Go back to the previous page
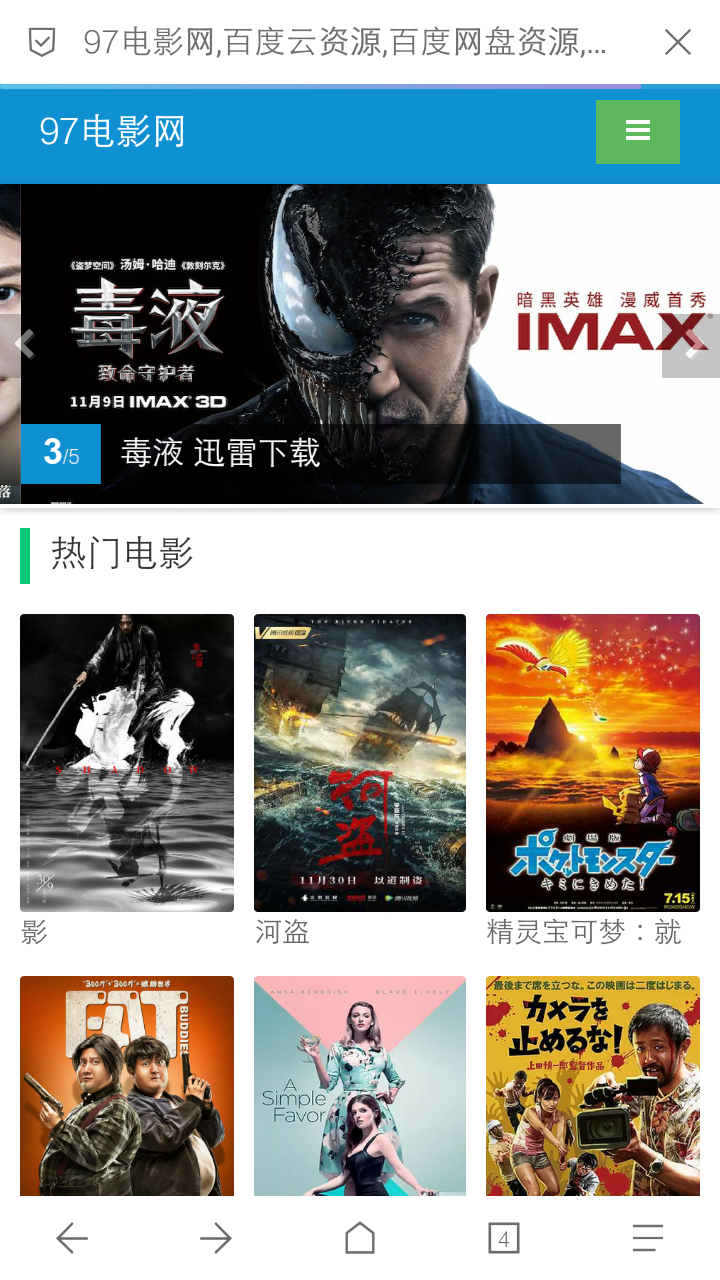 (72, 1239)
